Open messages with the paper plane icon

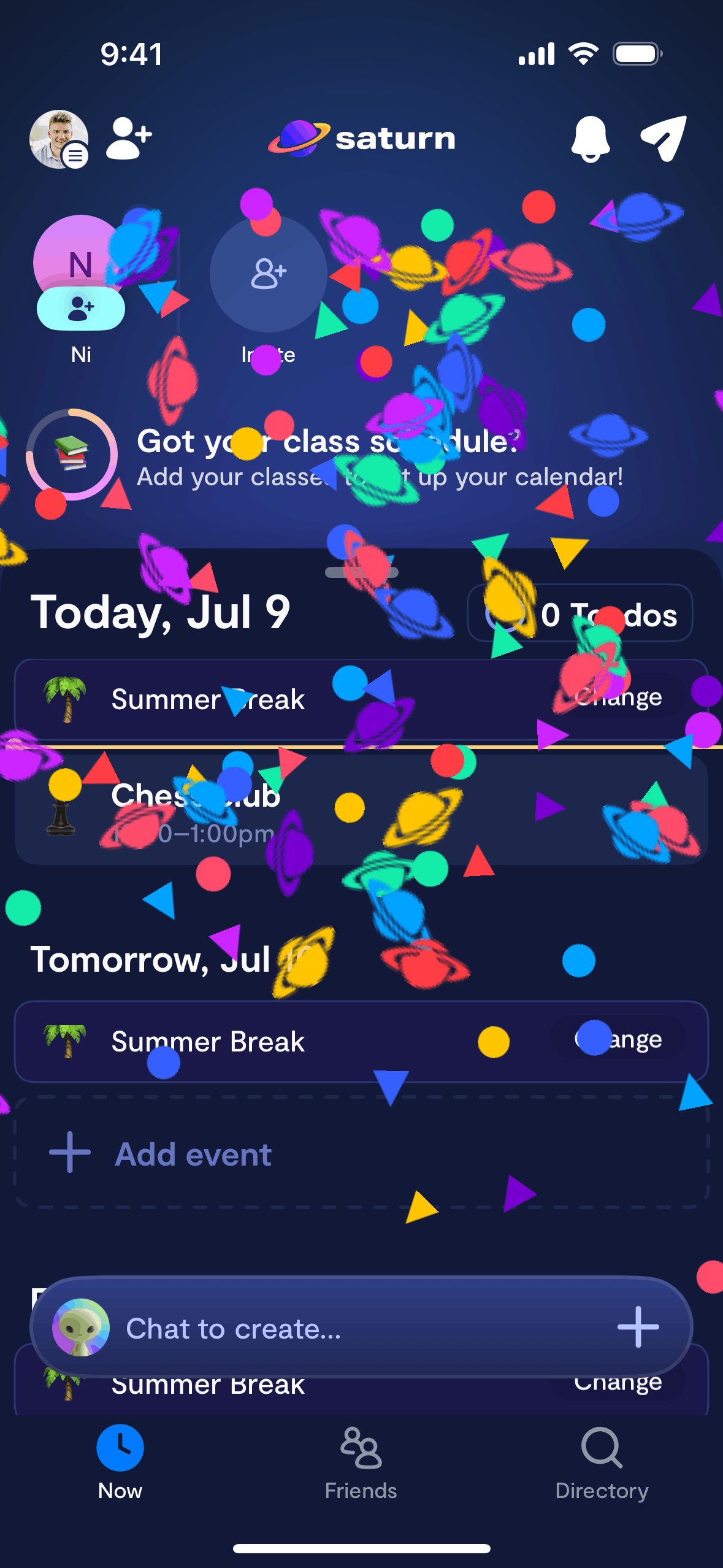pos(664,138)
